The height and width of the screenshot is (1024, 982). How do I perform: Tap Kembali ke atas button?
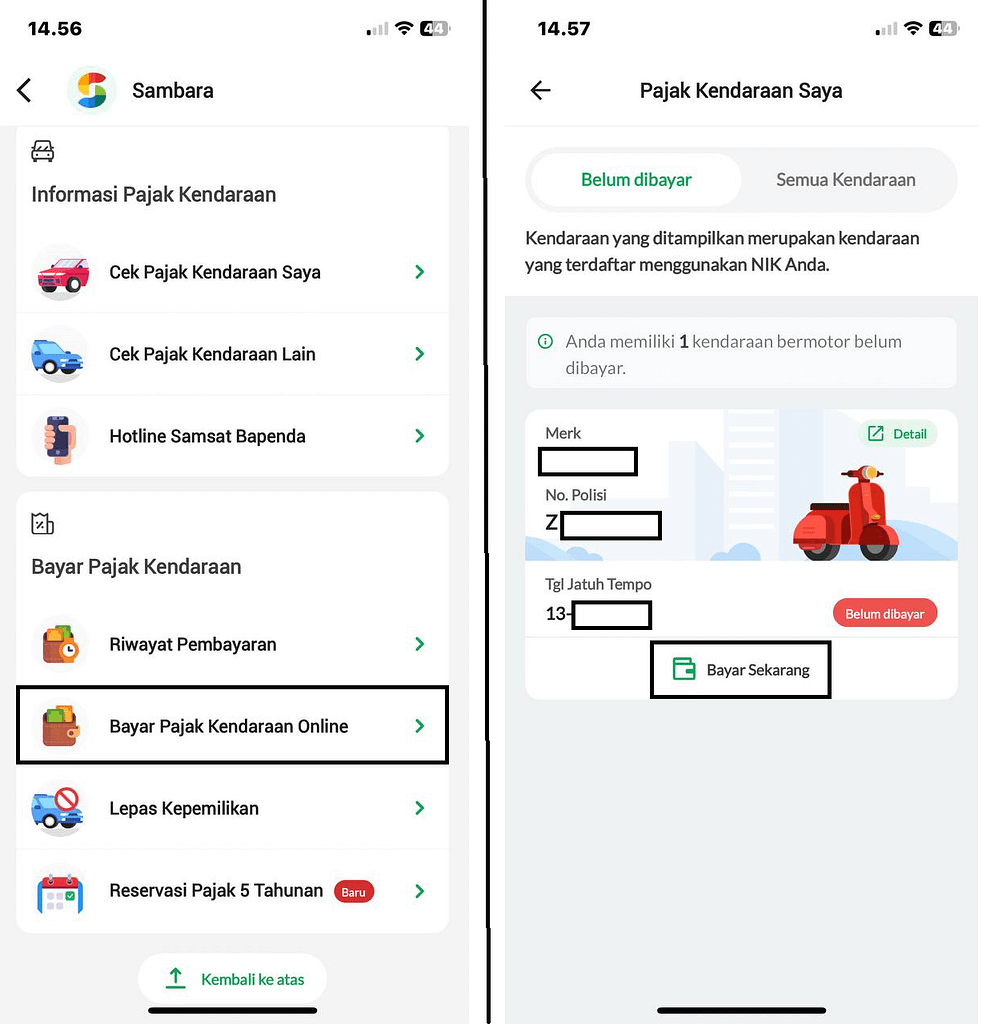click(x=233, y=979)
